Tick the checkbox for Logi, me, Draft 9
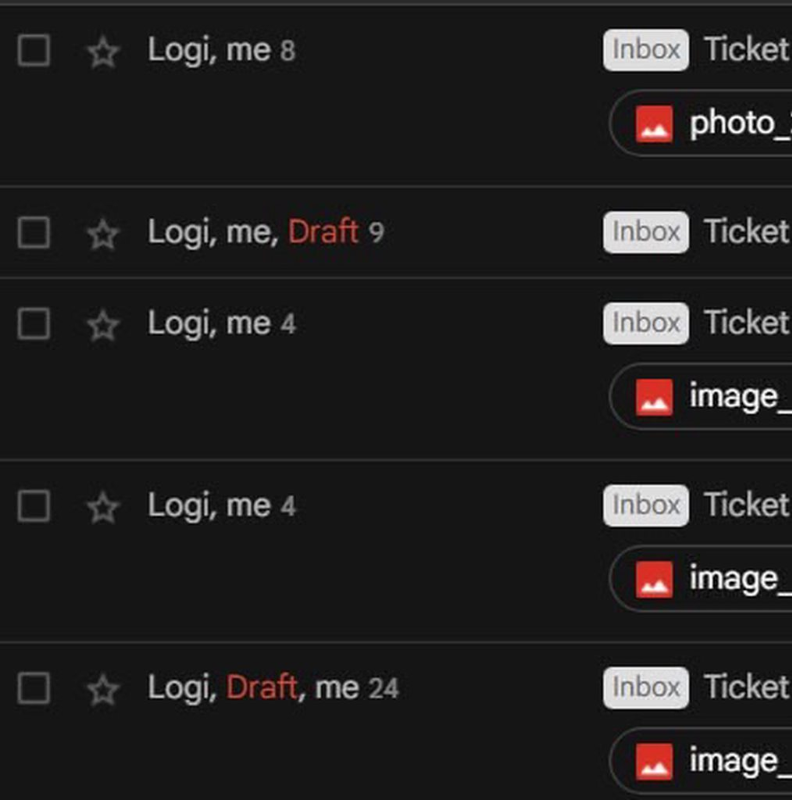This screenshot has width=792, height=800. [x=34, y=232]
